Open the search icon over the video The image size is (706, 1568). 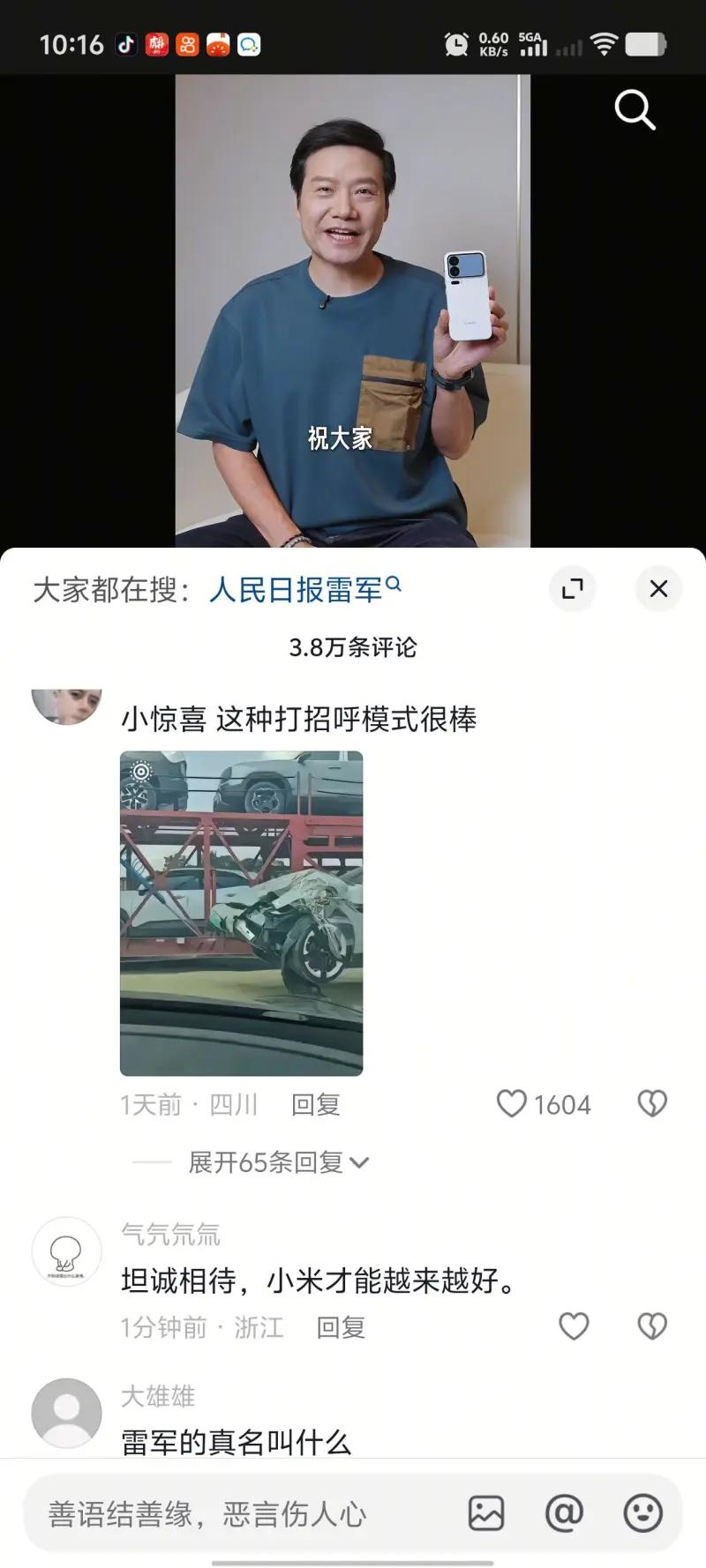coord(635,110)
